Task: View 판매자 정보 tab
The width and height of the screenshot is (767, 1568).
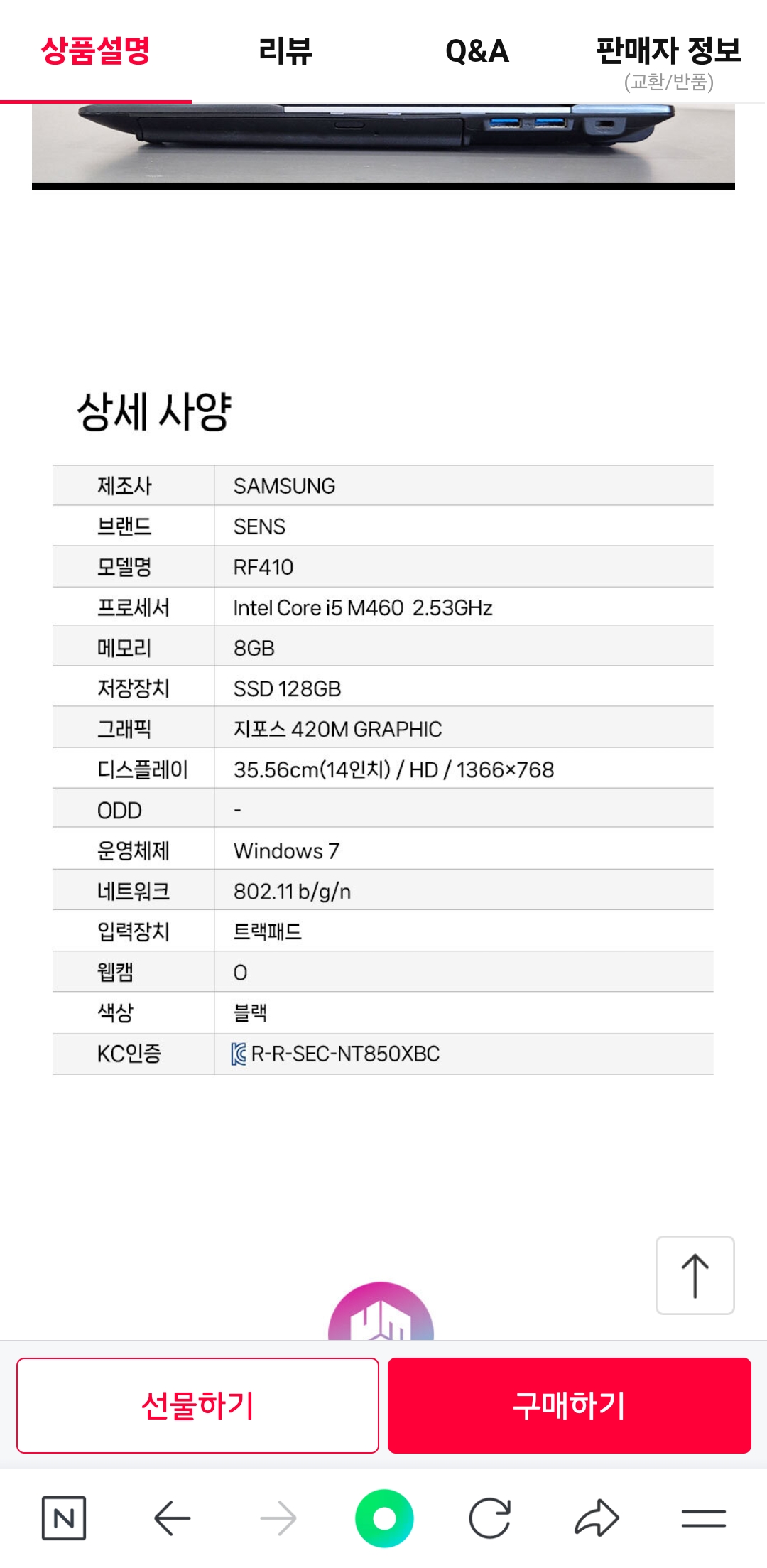Action: coord(668,60)
